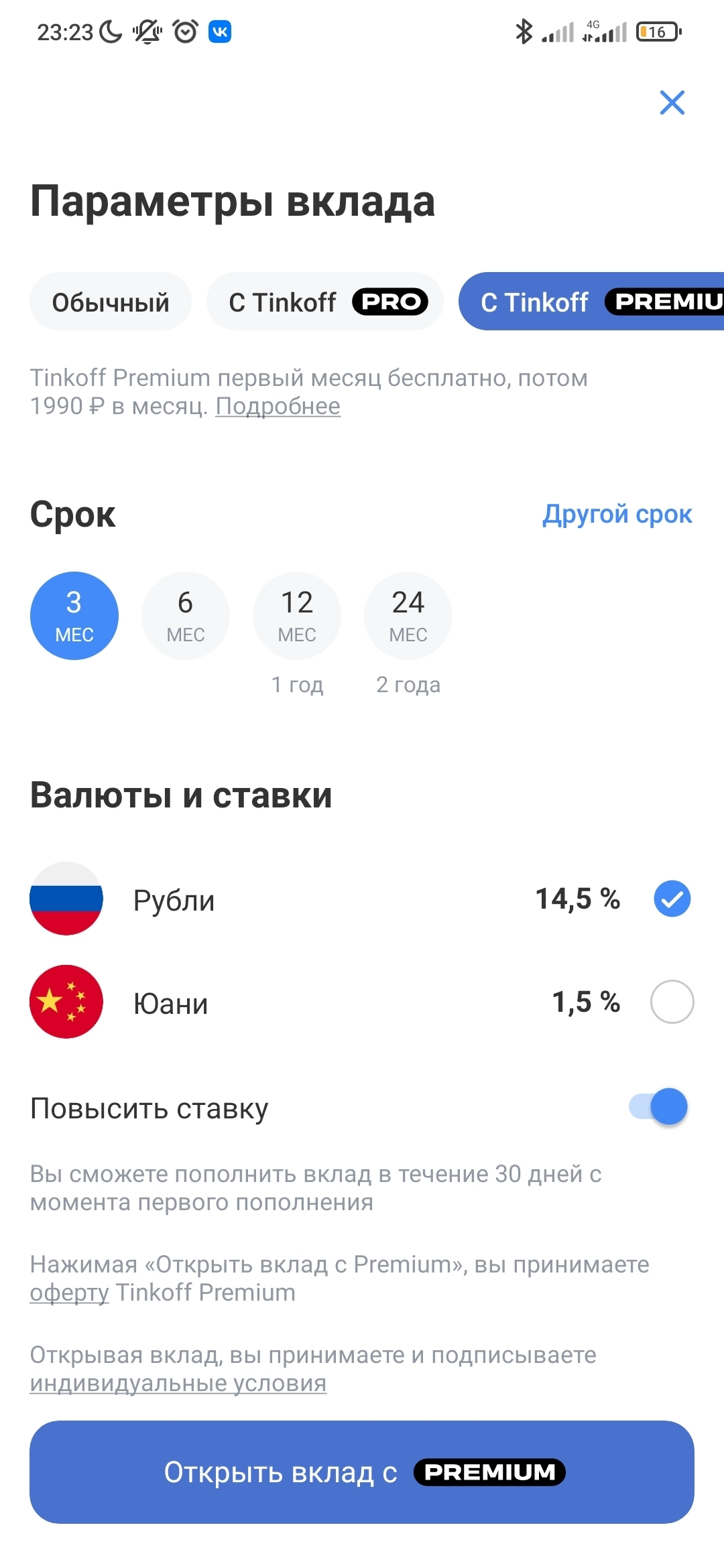
Task: Open the Подробнее link about Premium
Action: click(x=278, y=406)
